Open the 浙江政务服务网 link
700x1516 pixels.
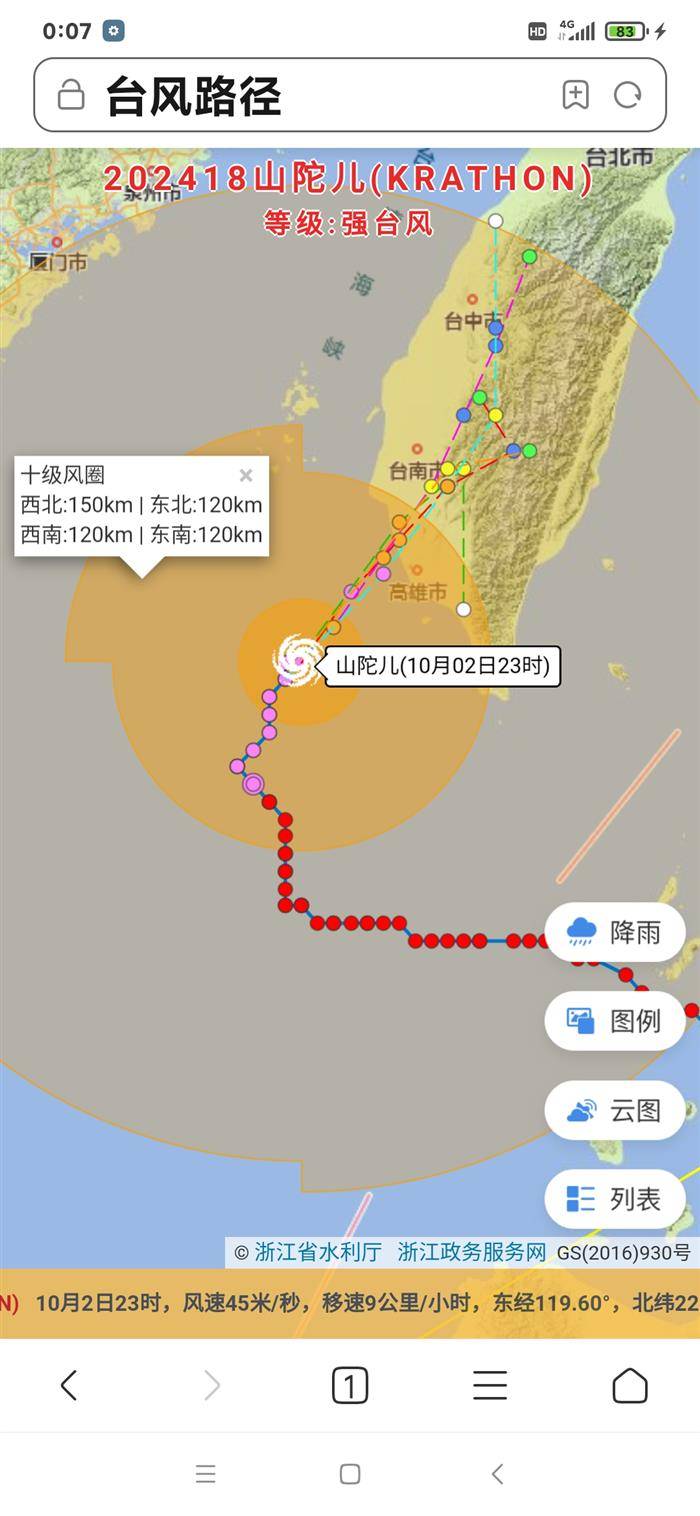(472, 1252)
